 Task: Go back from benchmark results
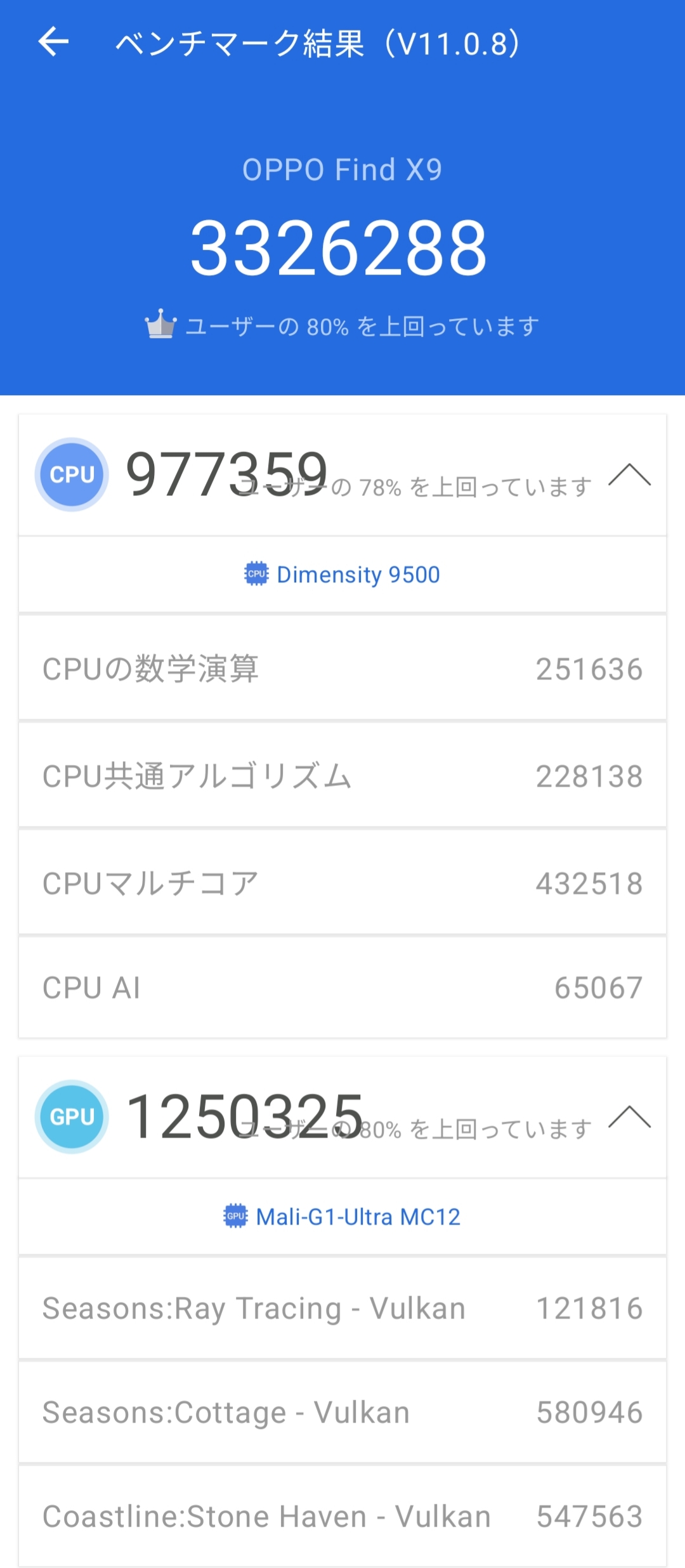coord(53,42)
